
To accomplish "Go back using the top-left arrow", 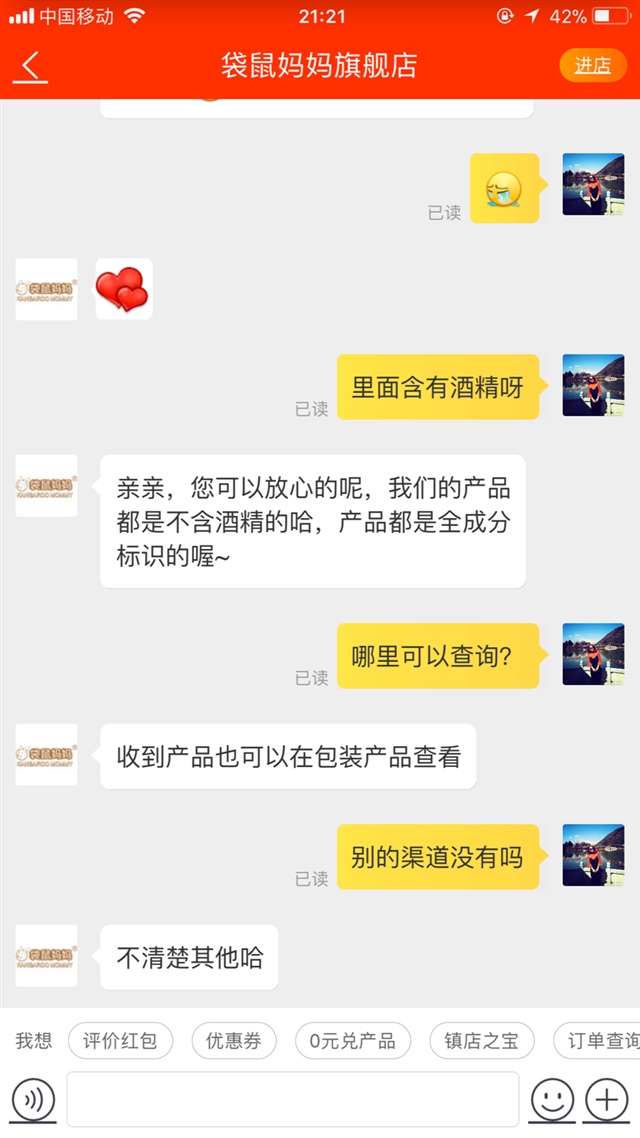I will click(x=30, y=67).
